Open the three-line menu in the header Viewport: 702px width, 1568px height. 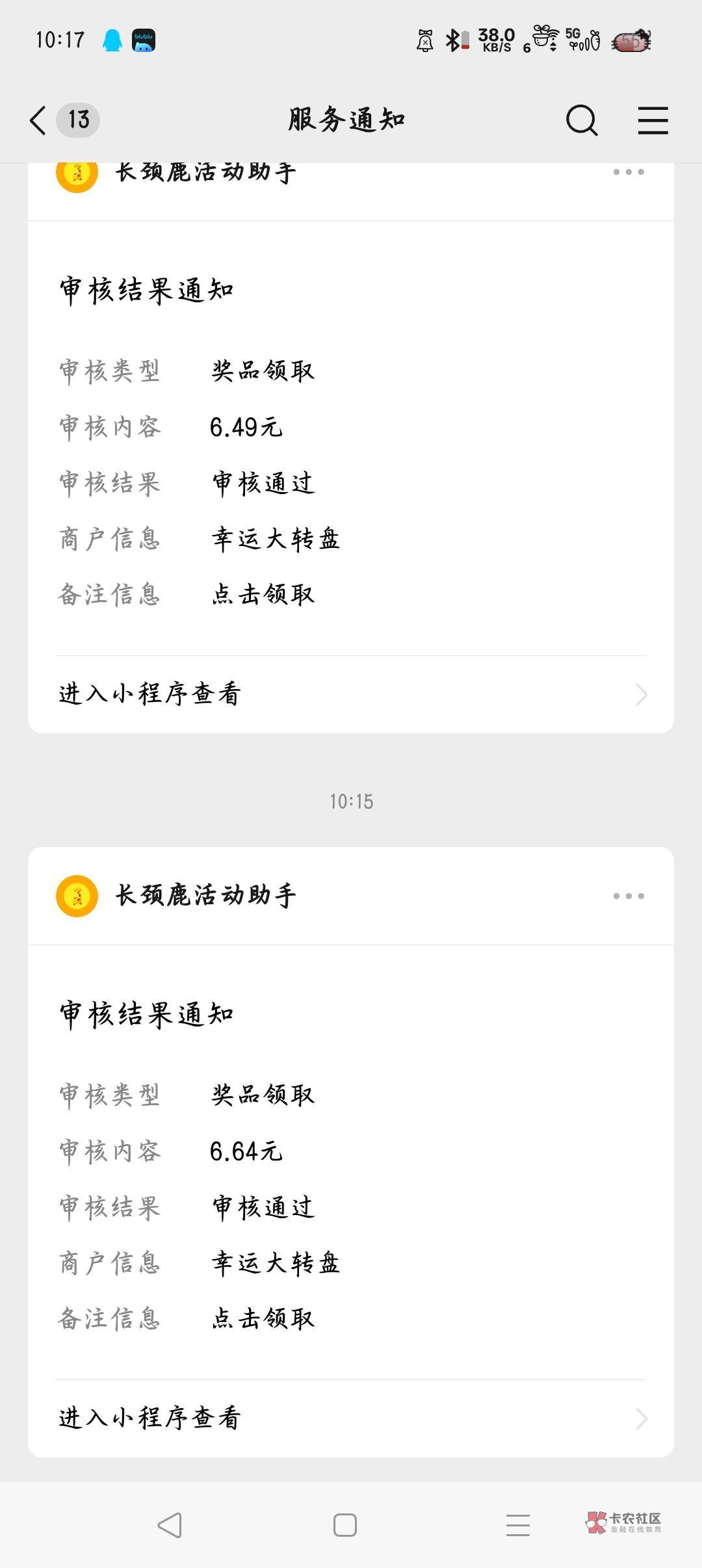click(653, 120)
